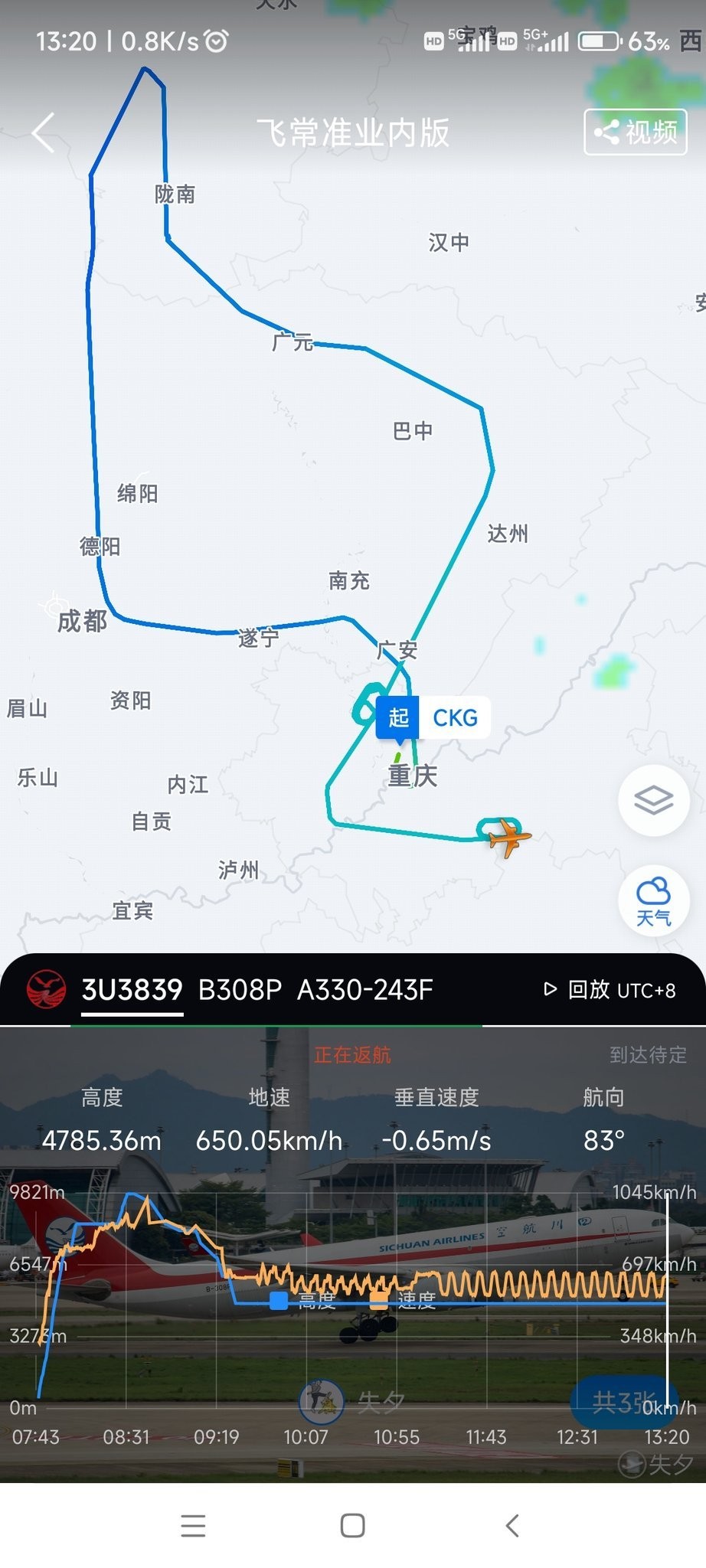Screen dimensions: 706x1568
Task: Open the 共3张 photos button
Action: point(622,1402)
